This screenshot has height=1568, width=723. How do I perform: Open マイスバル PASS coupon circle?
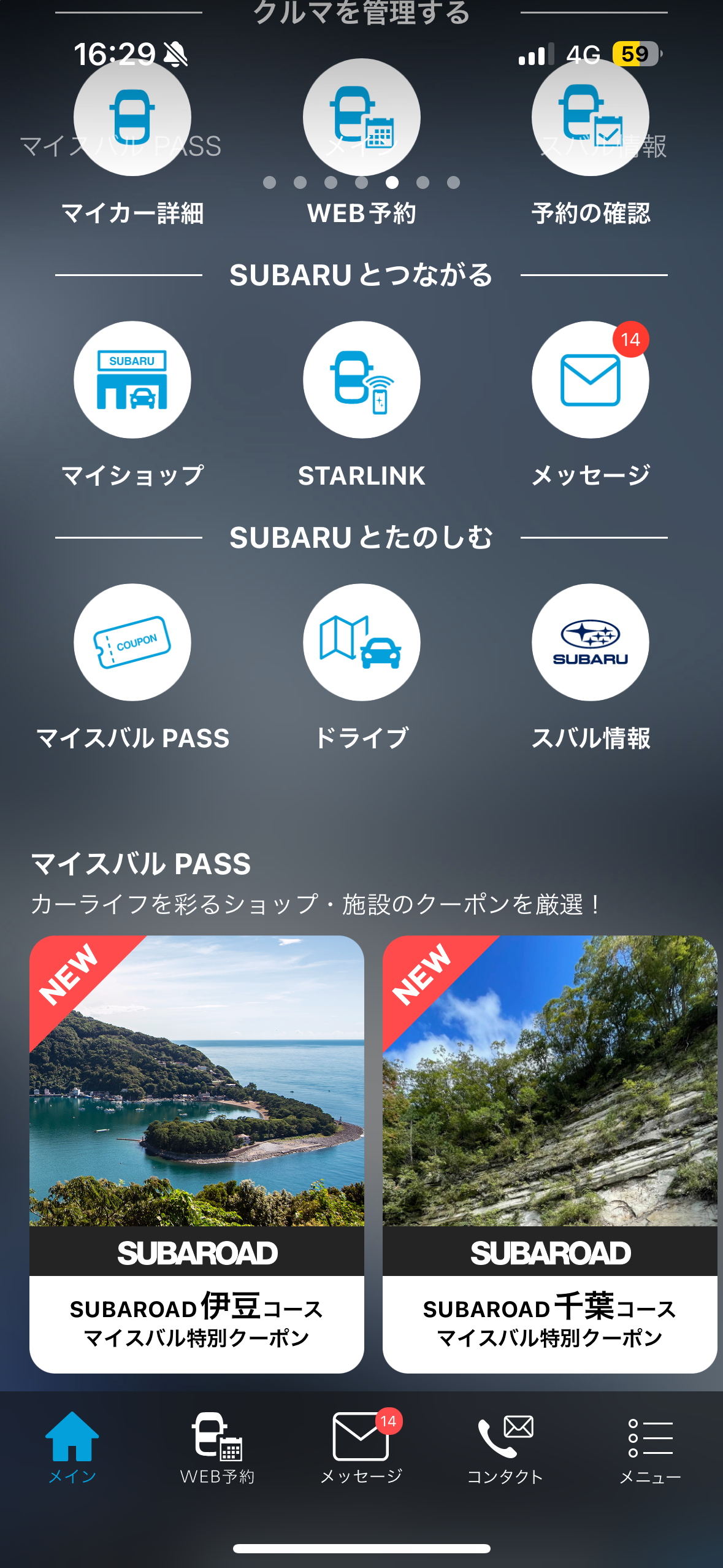132,642
